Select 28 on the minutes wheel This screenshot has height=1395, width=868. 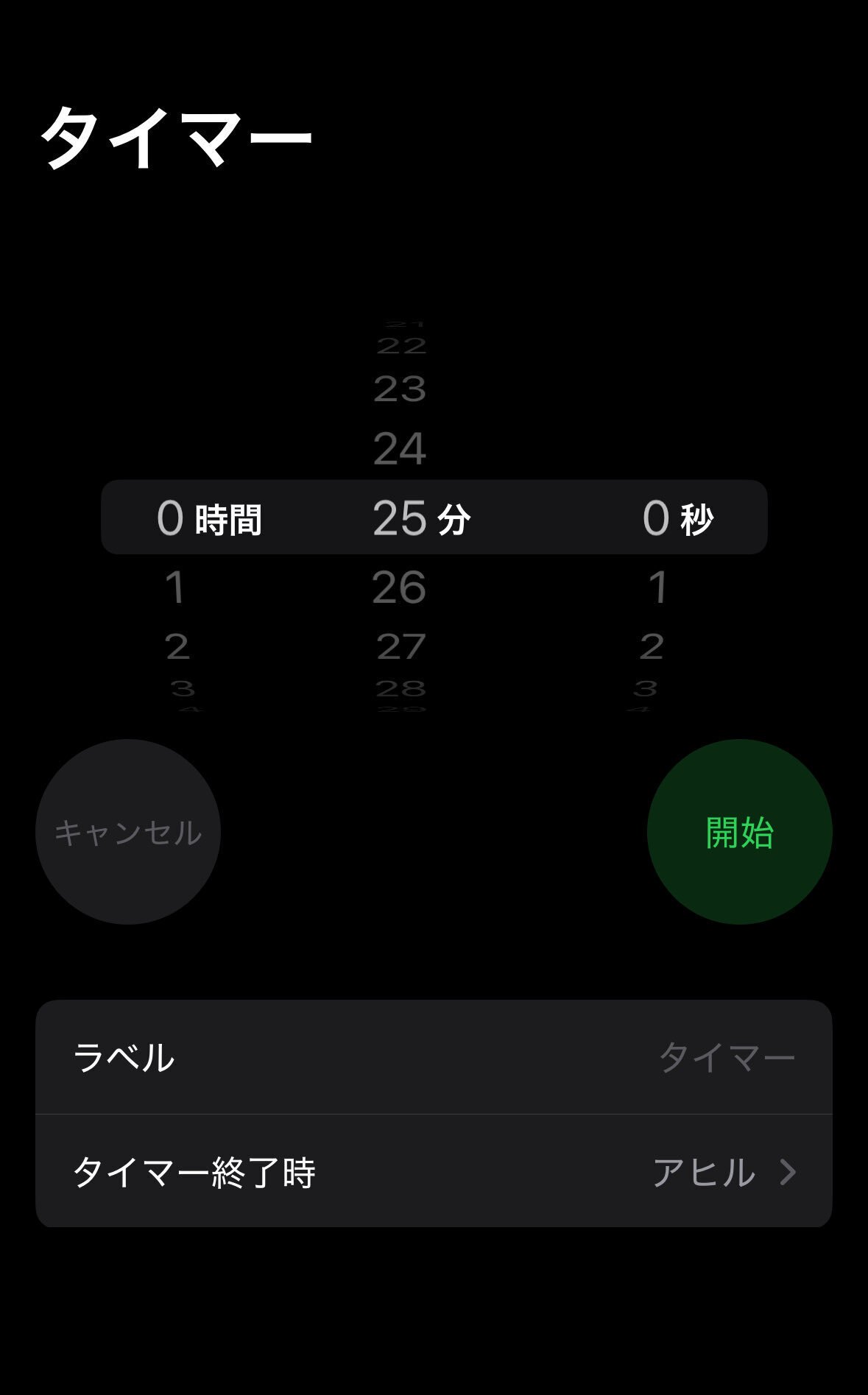401,690
